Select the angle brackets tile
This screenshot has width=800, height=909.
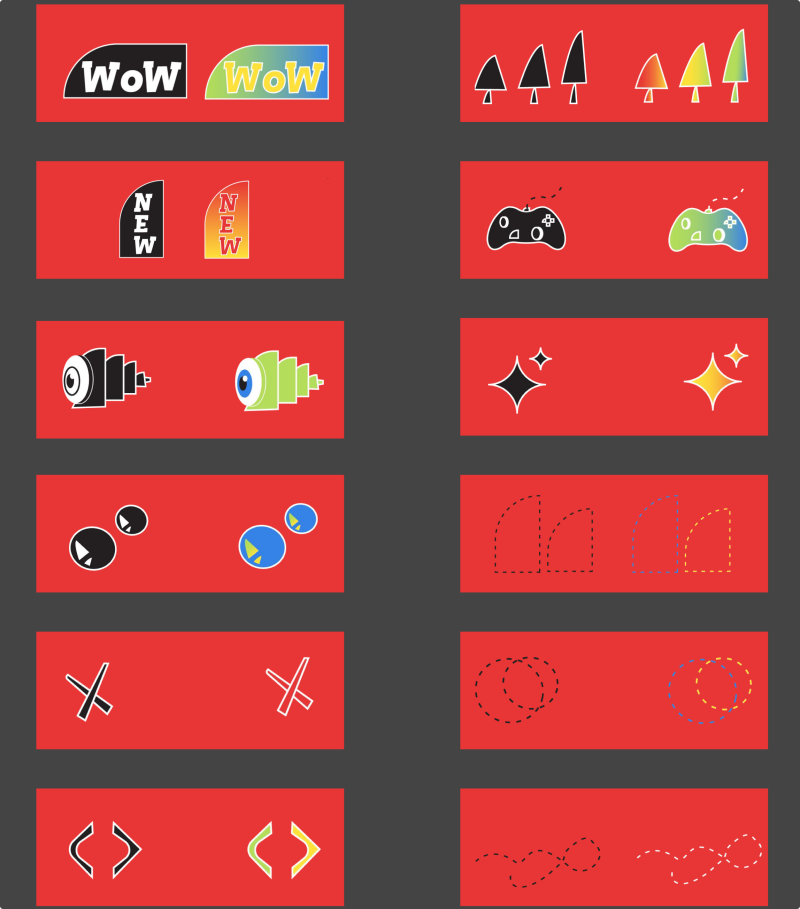(190, 847)
